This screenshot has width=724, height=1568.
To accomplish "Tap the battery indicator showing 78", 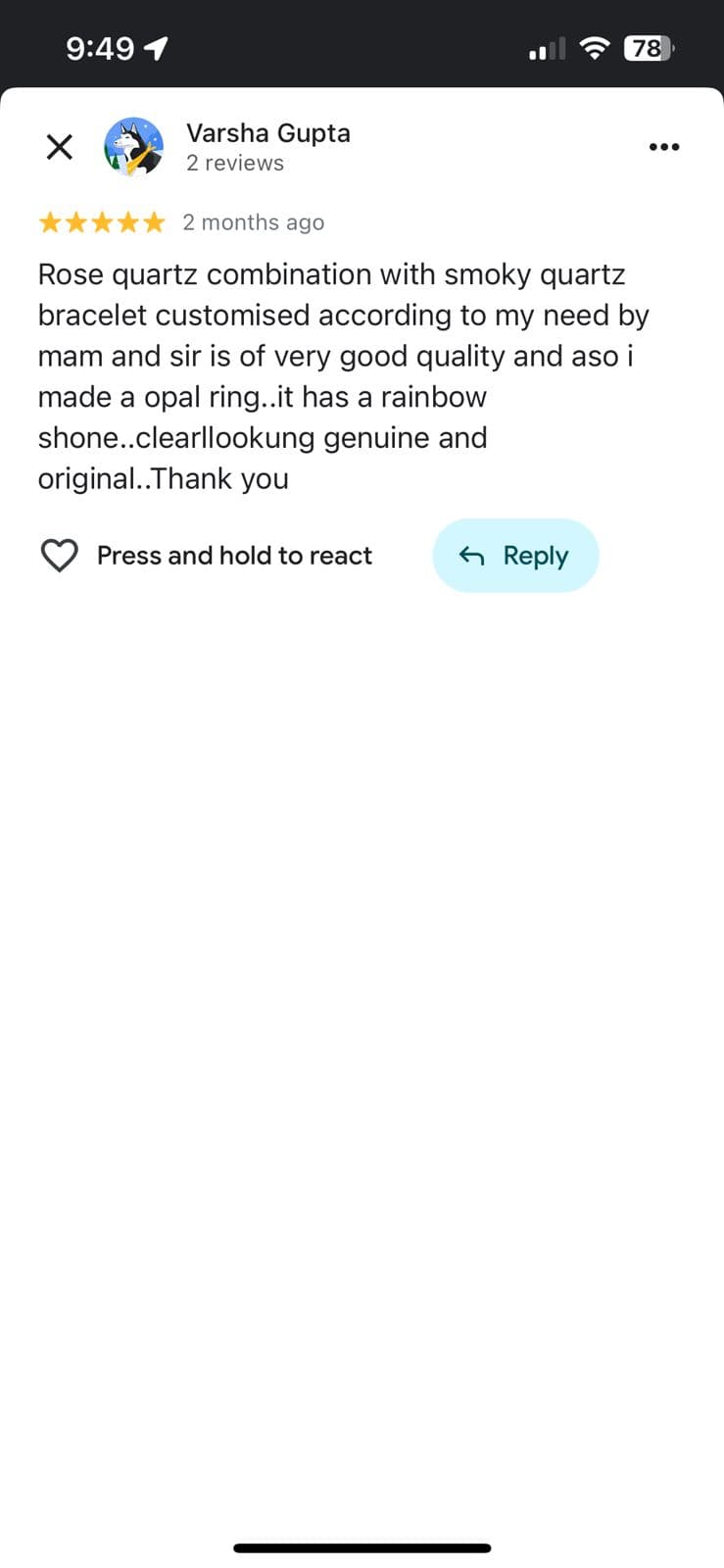I will pyautogui.click(x=648, y=48).
